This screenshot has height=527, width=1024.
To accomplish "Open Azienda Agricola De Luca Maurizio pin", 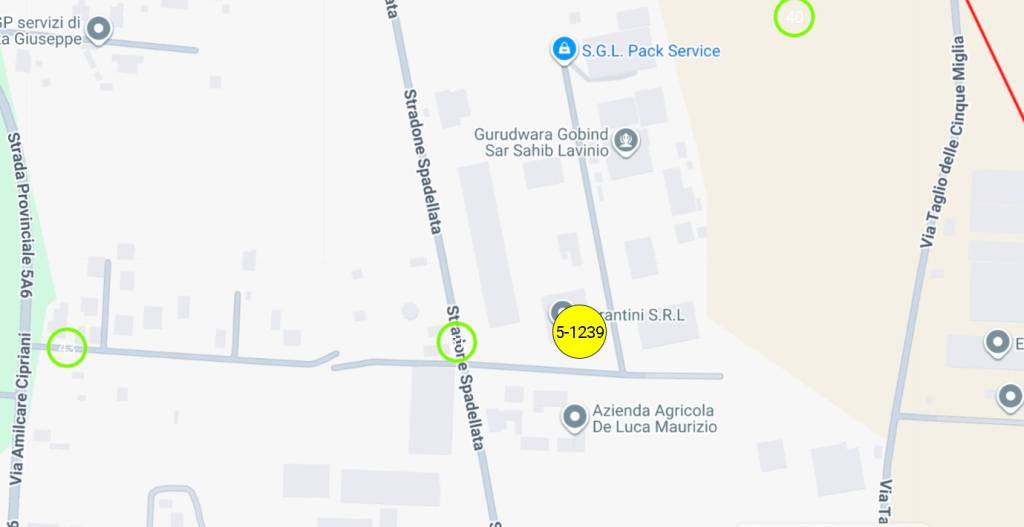I will point(574,417).
